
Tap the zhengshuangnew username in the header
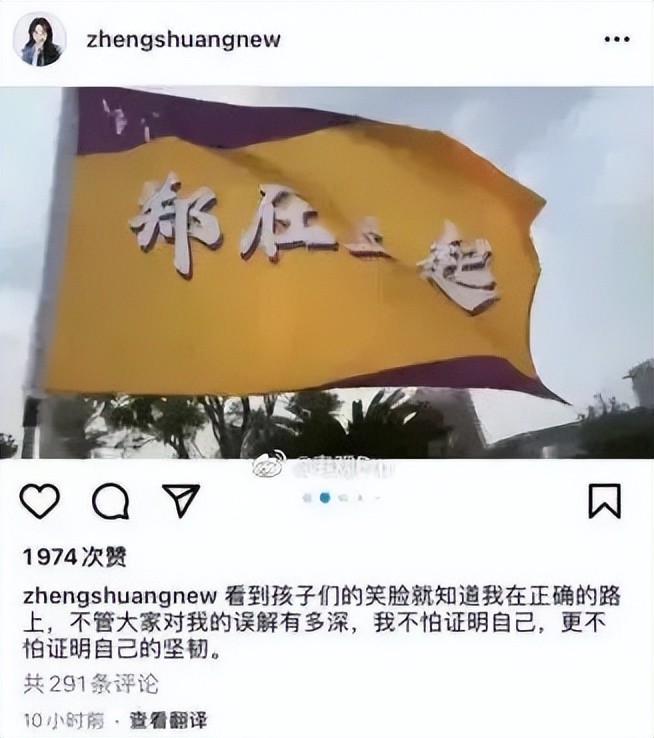pos(184,40)
